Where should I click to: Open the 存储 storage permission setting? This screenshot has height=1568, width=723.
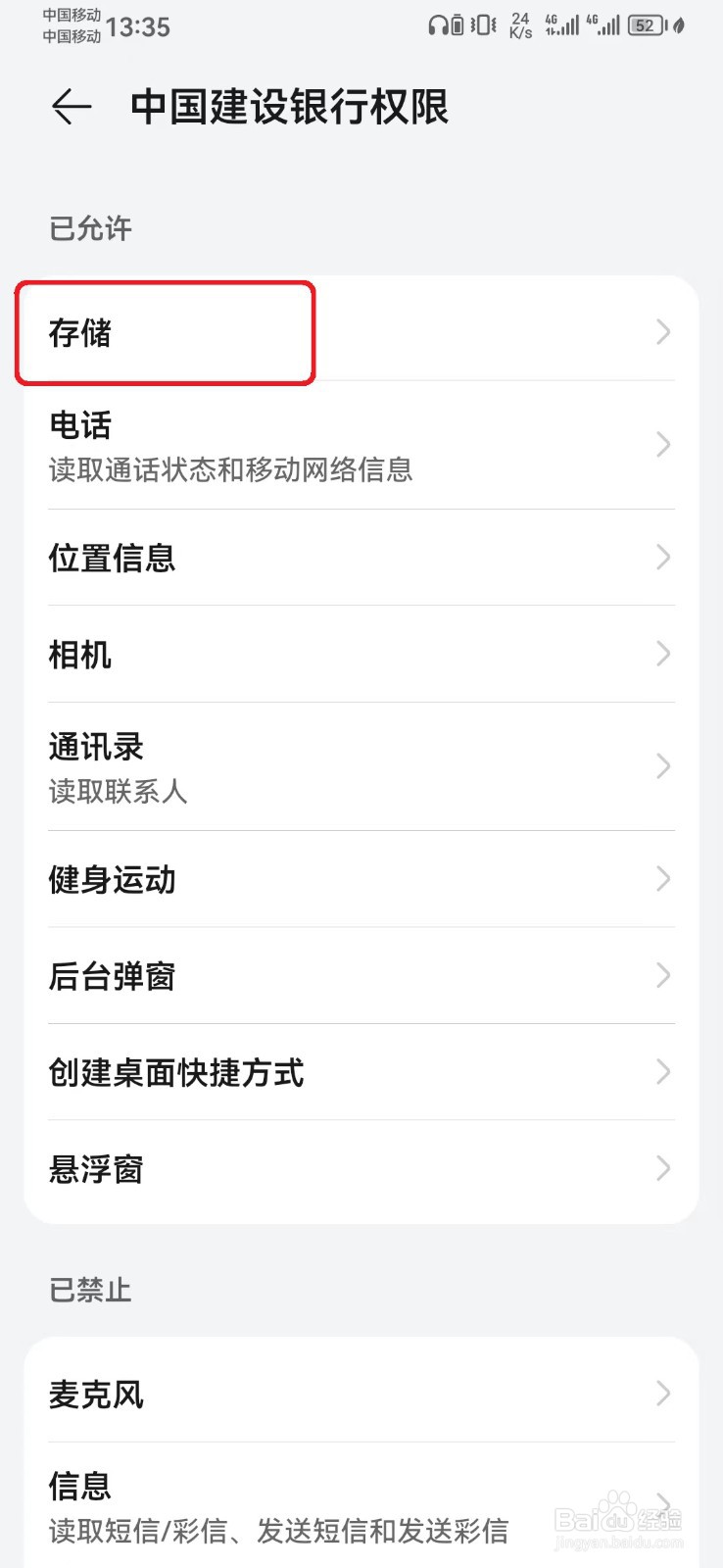[x=361, y=333]
